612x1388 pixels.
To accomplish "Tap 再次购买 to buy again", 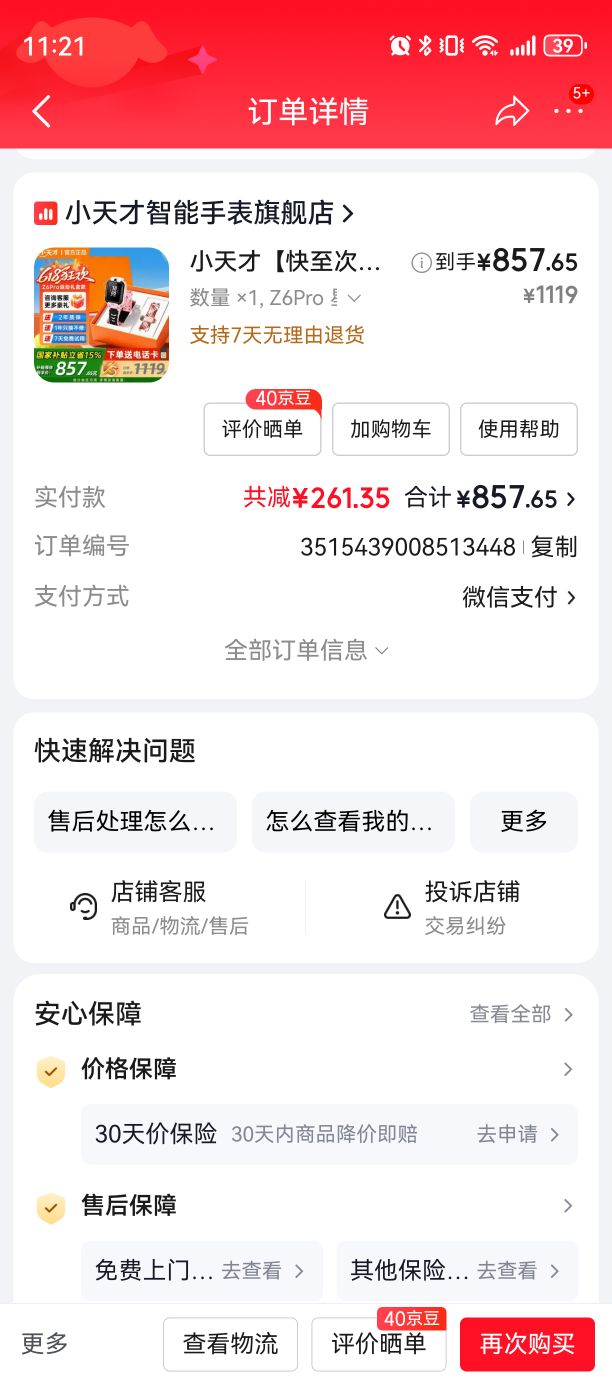I will coord(527,1344).
